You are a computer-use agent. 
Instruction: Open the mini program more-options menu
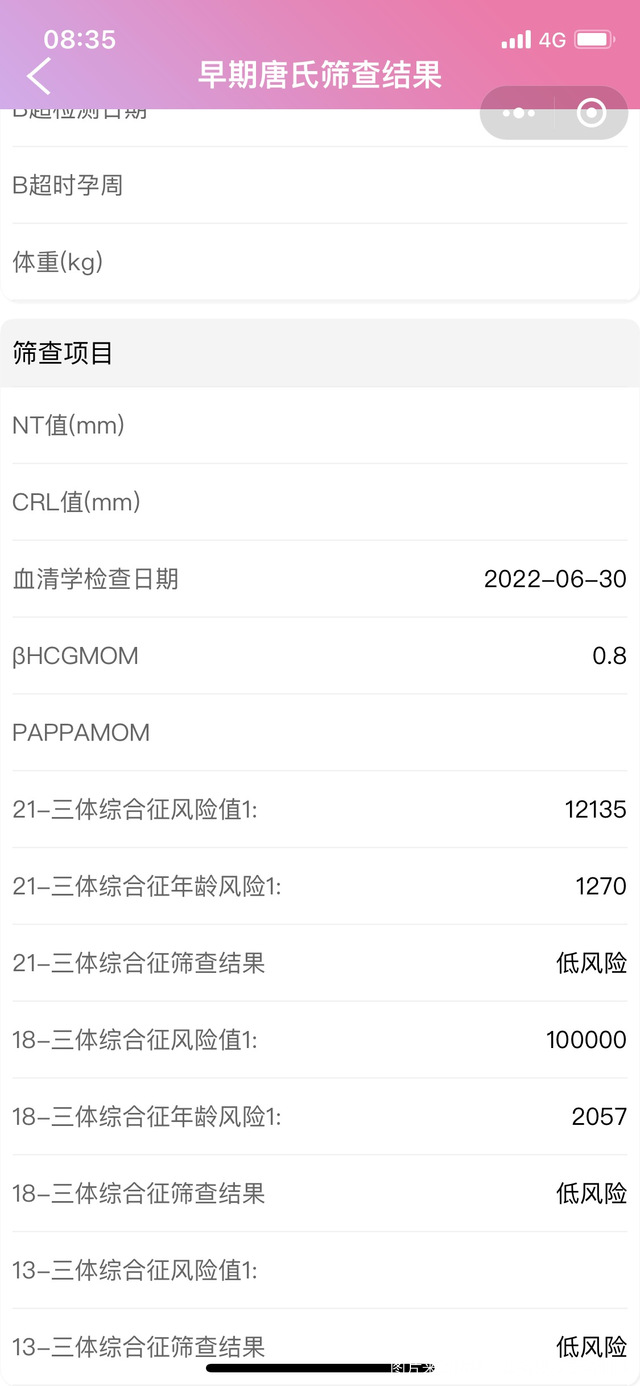click(x=518, y=113)
